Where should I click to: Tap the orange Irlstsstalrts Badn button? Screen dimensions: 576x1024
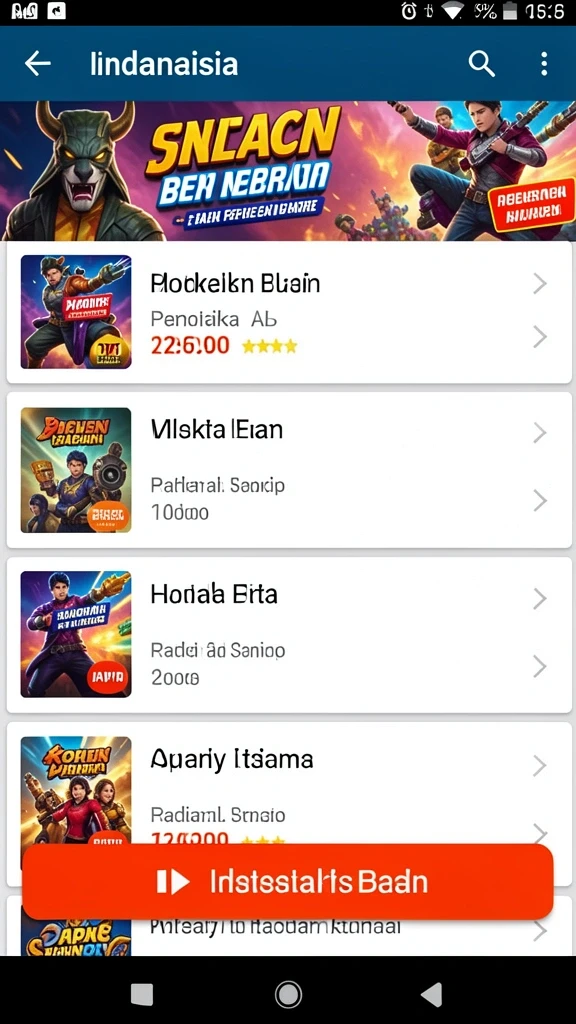click(288, 882)
